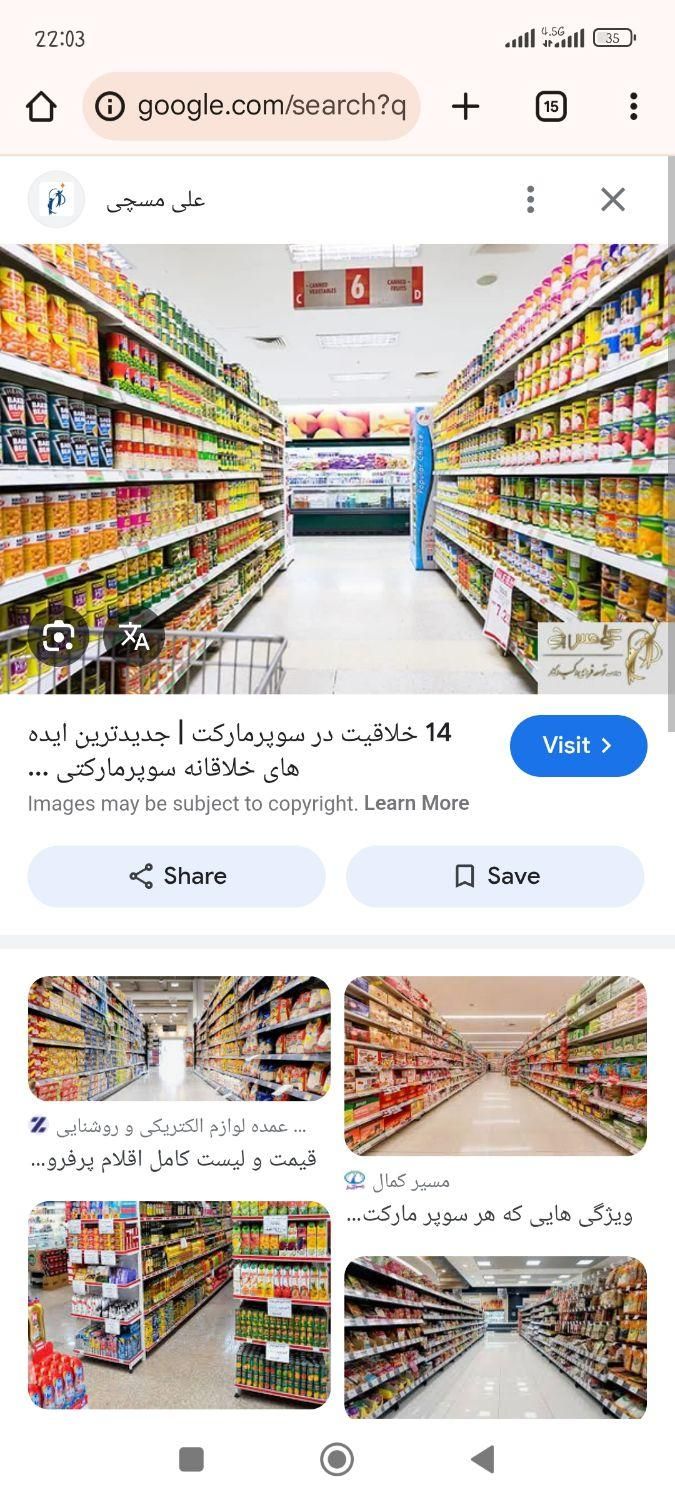
Task: Open the juice shelves related image
Action: click(x=179, y=1305)
